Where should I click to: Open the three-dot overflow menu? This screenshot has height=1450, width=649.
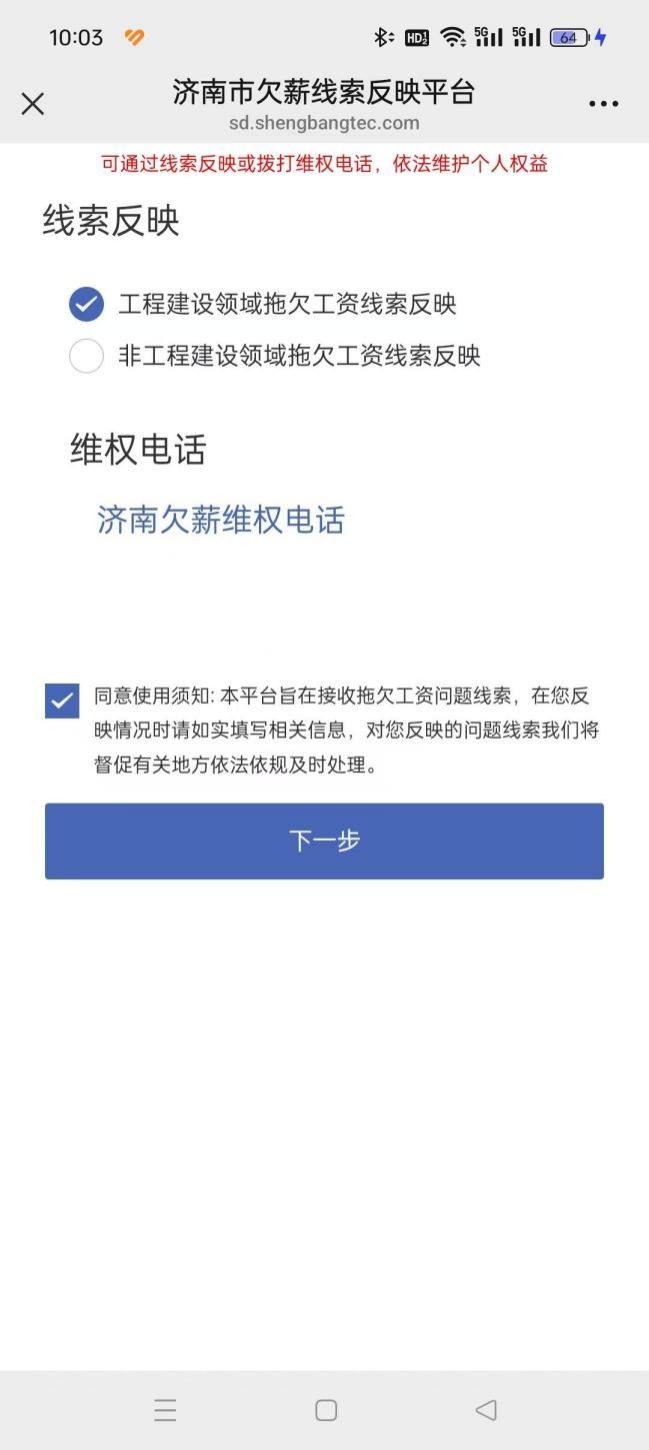click(603, 104)
